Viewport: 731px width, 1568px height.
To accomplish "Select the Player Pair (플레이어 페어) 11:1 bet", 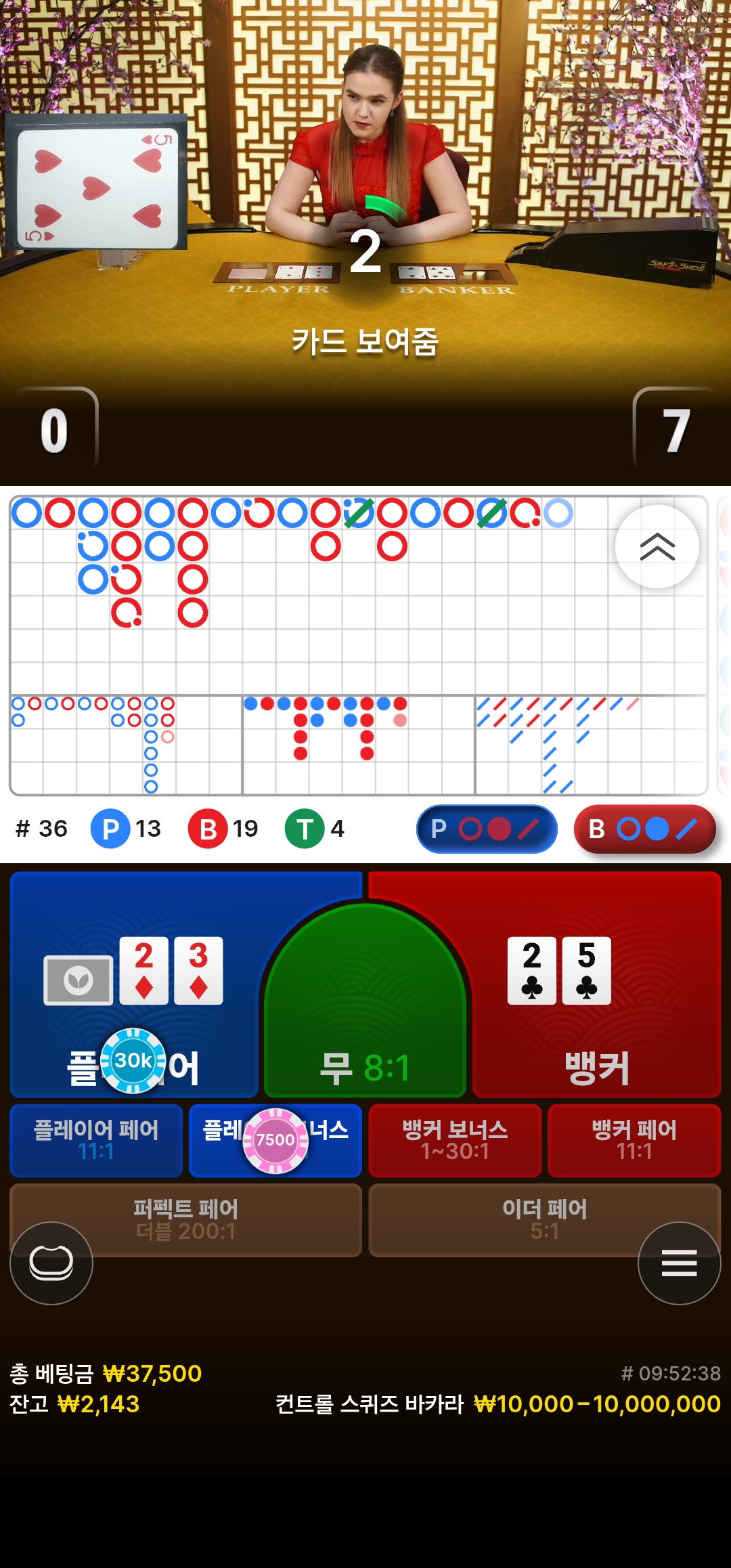I will 96,1140.
